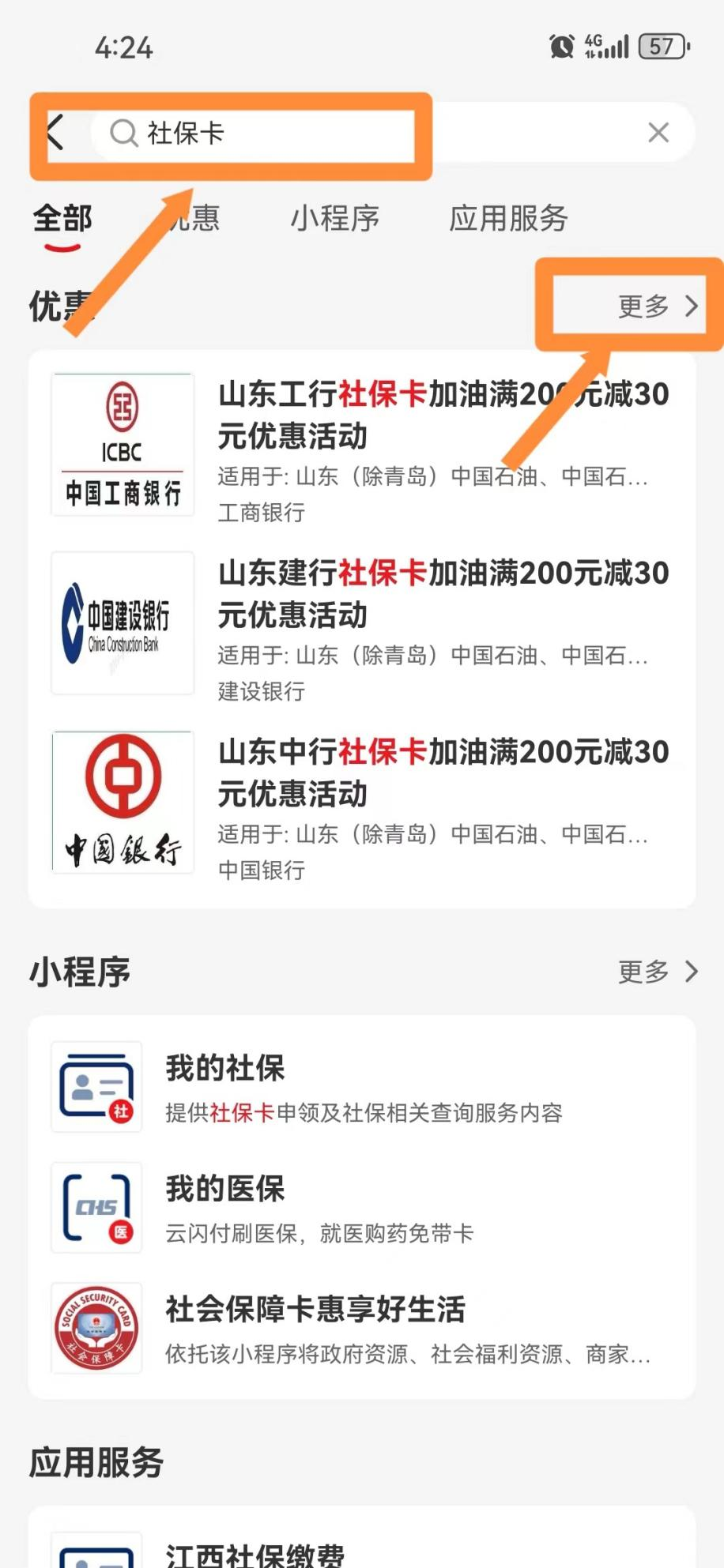724x1568 pixels.
Task: Open 社会保障卡惠享好生活 mini program
Action: click(362, 1329)
